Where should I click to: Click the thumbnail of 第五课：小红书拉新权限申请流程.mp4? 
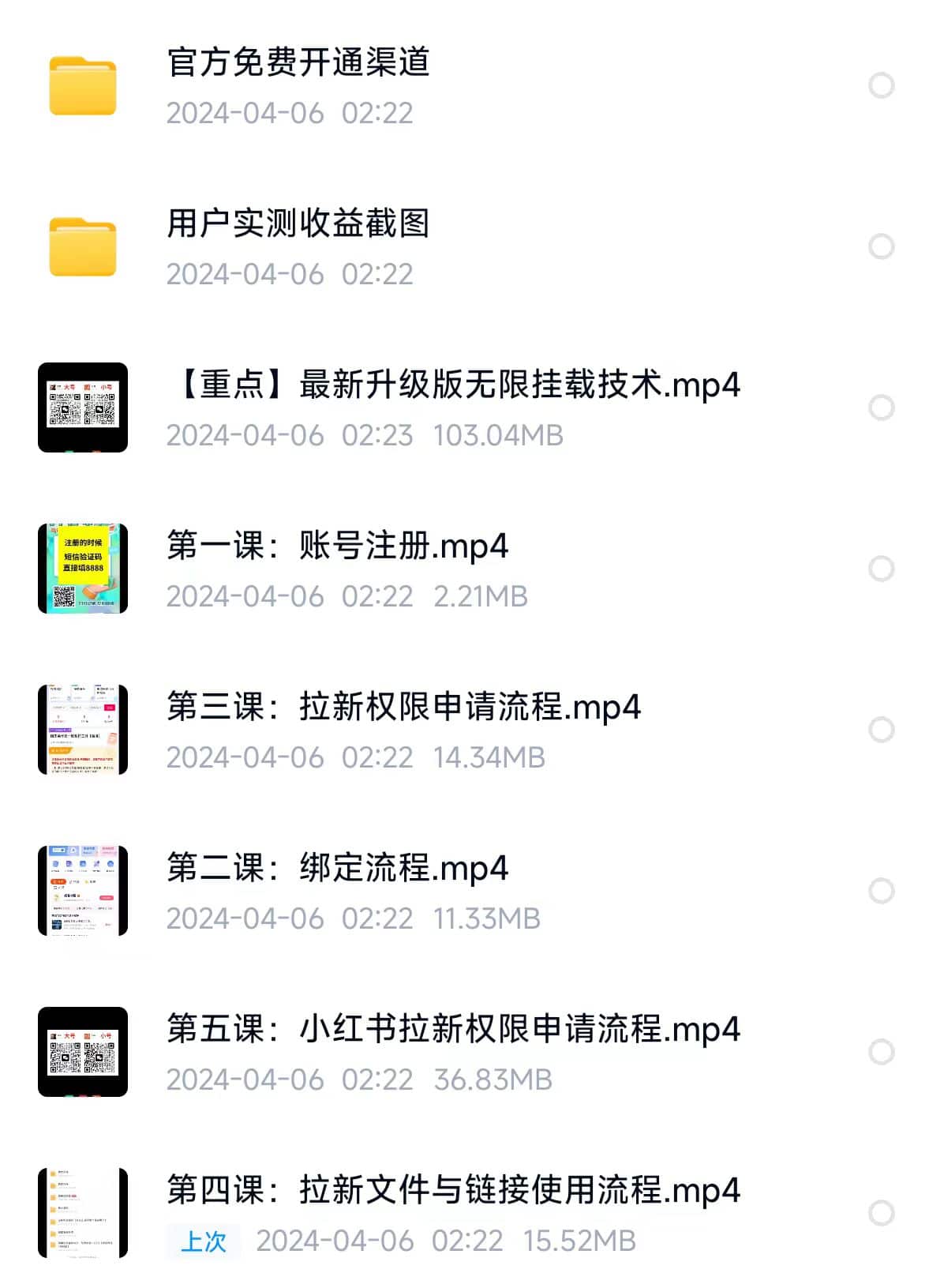point(82,1051)
